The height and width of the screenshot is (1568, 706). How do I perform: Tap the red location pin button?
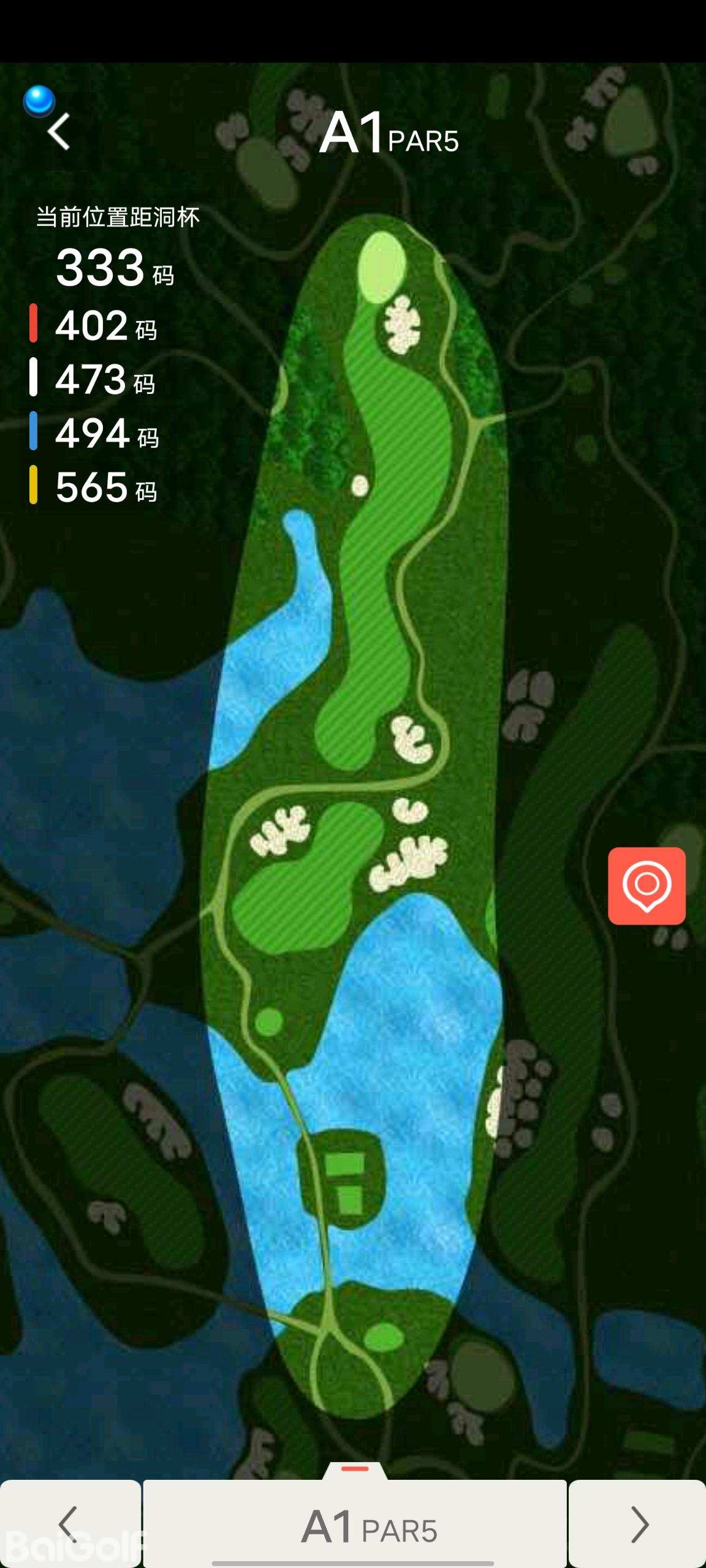pyautogui.click(x=647, y=886)
